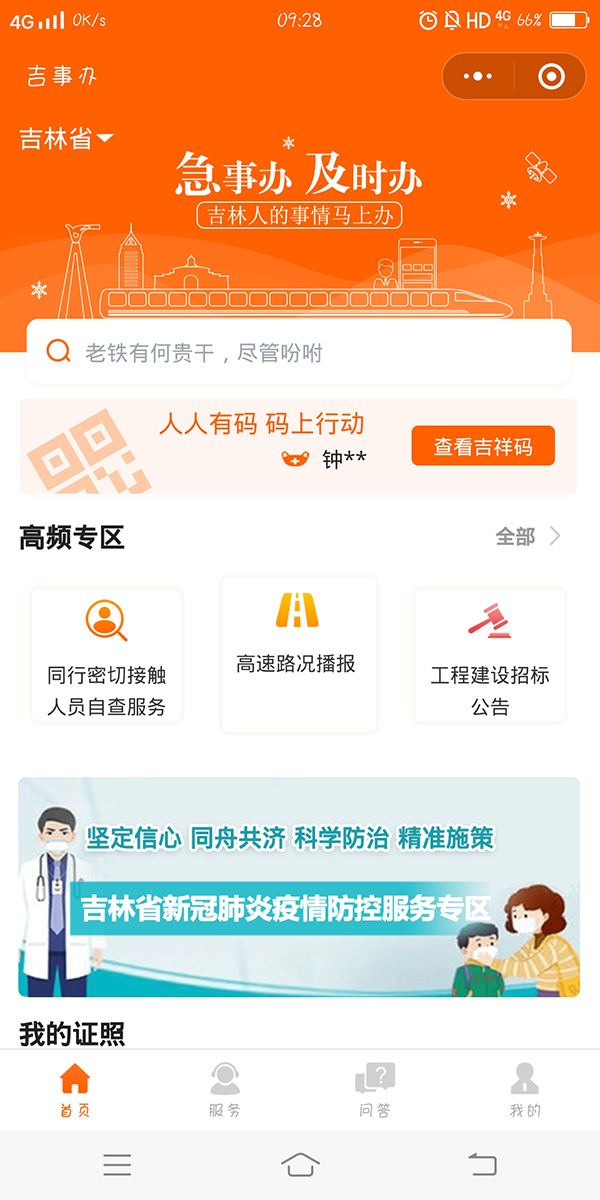Open 同行密切接触人员自查服务 card

click(x=106, y=655)
